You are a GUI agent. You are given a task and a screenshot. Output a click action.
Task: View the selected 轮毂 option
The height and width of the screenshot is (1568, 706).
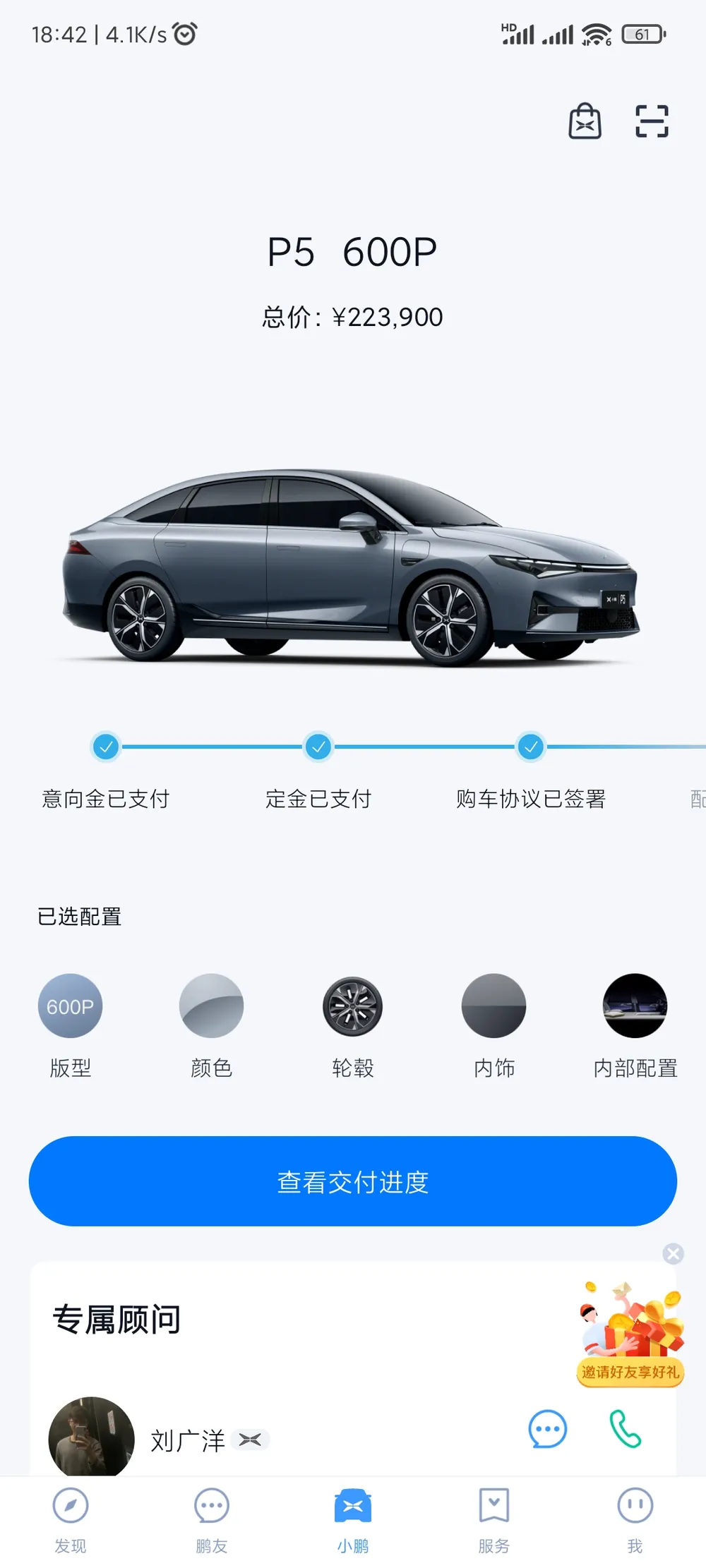352,1006
